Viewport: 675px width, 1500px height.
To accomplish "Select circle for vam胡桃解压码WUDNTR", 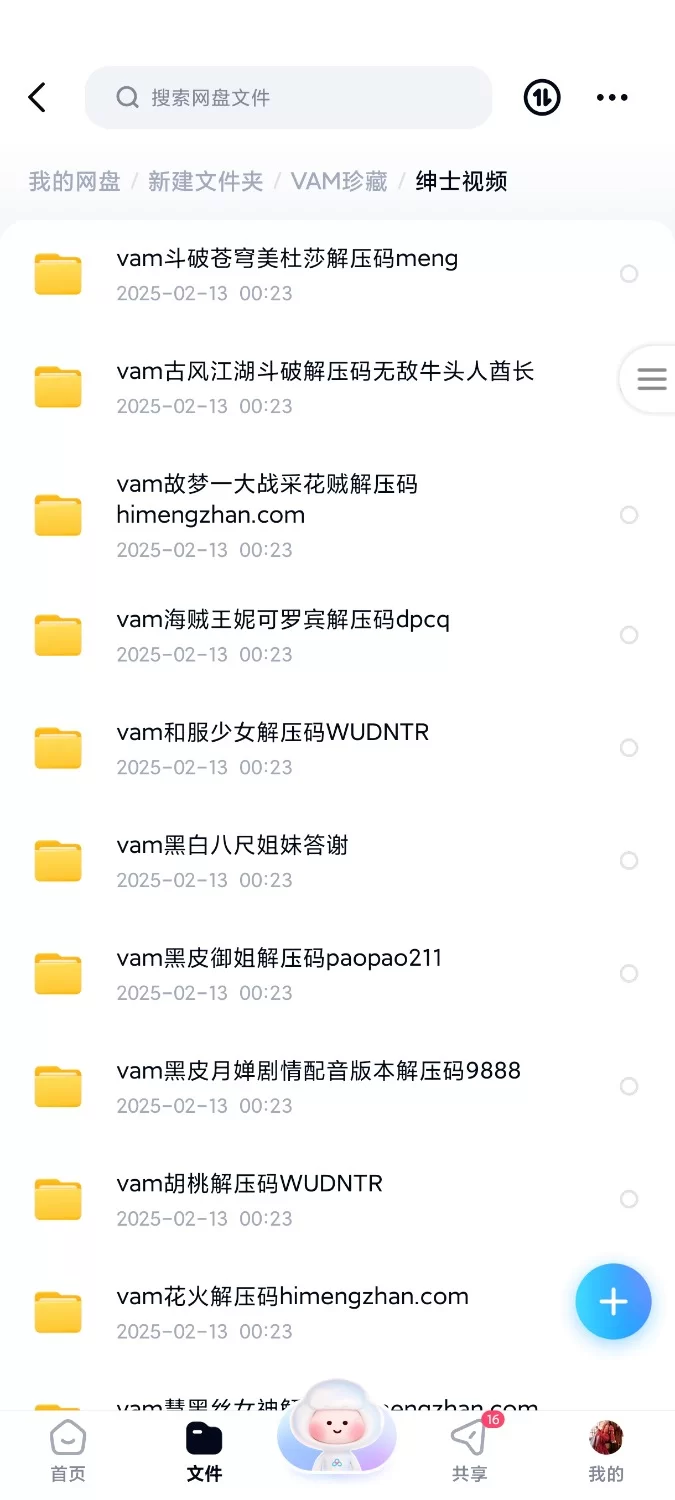I will tap(629, 1199).
